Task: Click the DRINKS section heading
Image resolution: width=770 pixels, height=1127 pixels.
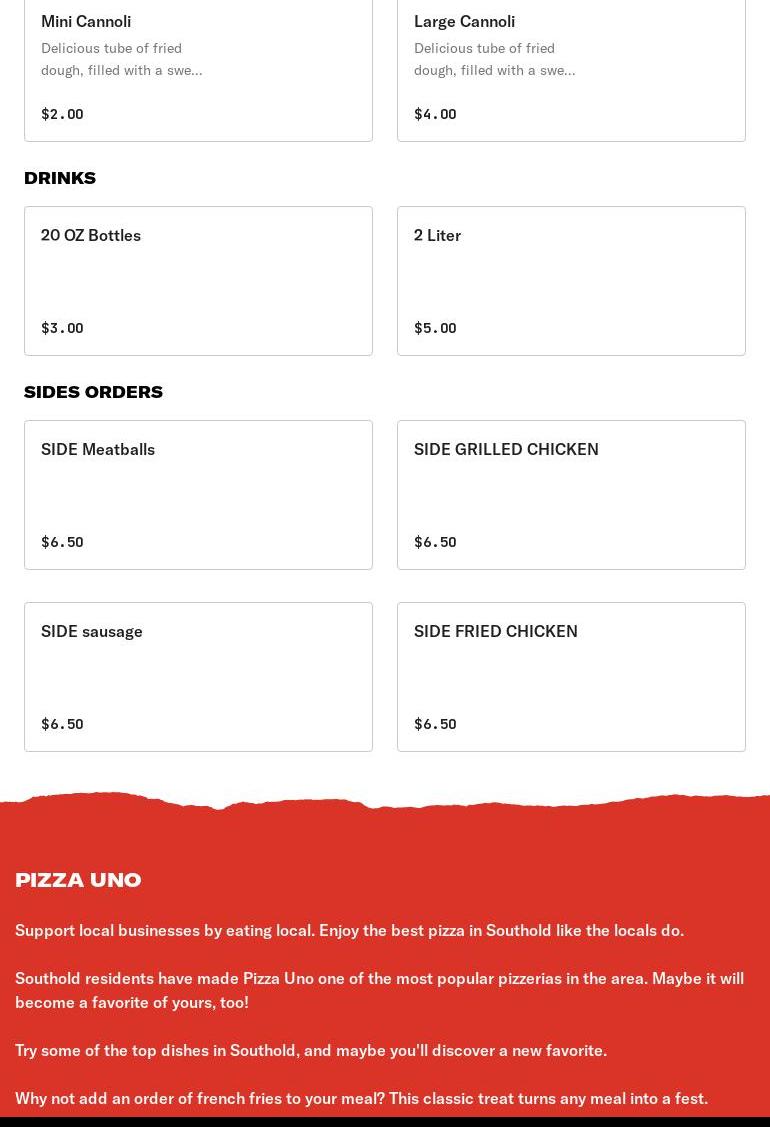Action: click(60, 178)
